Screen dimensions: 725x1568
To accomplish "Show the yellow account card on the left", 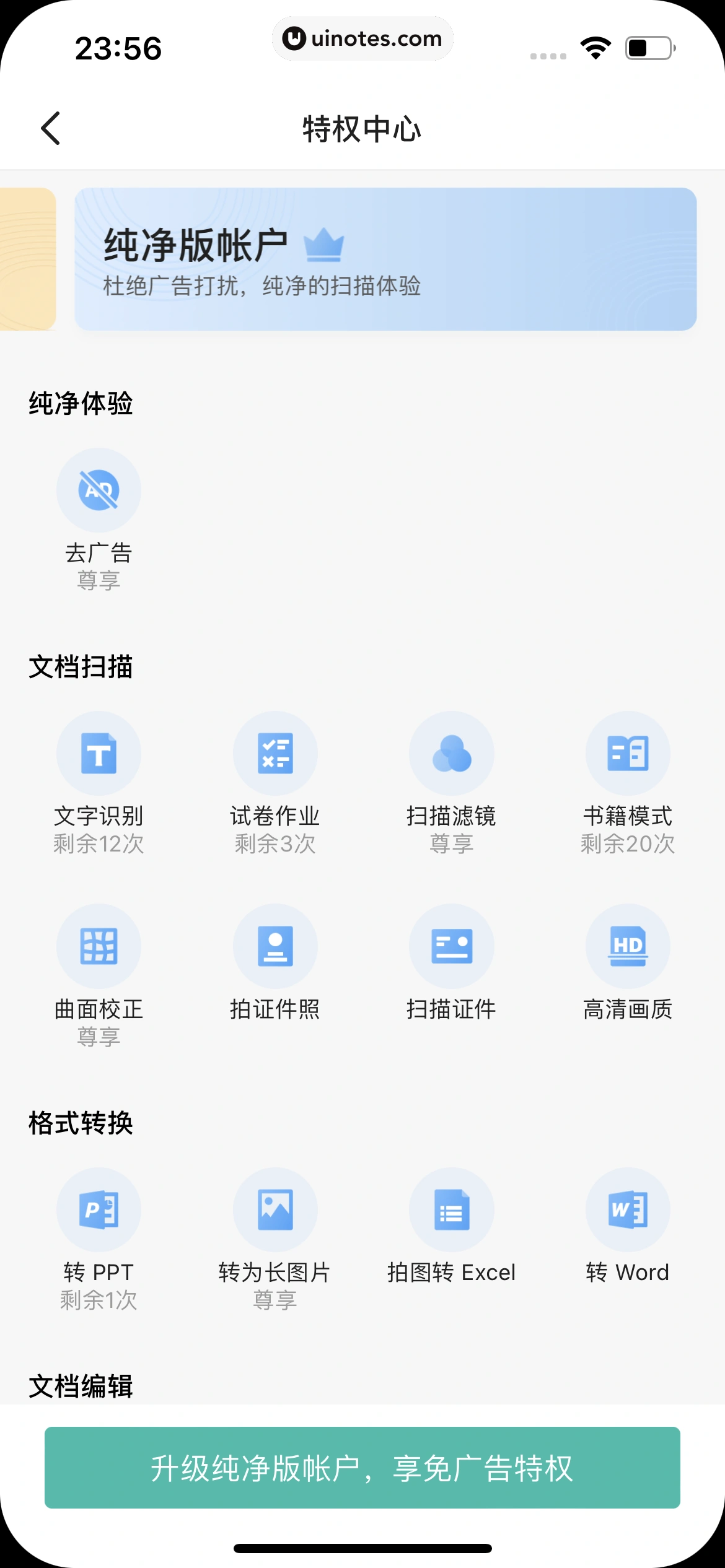I will (x=27, y=259).
